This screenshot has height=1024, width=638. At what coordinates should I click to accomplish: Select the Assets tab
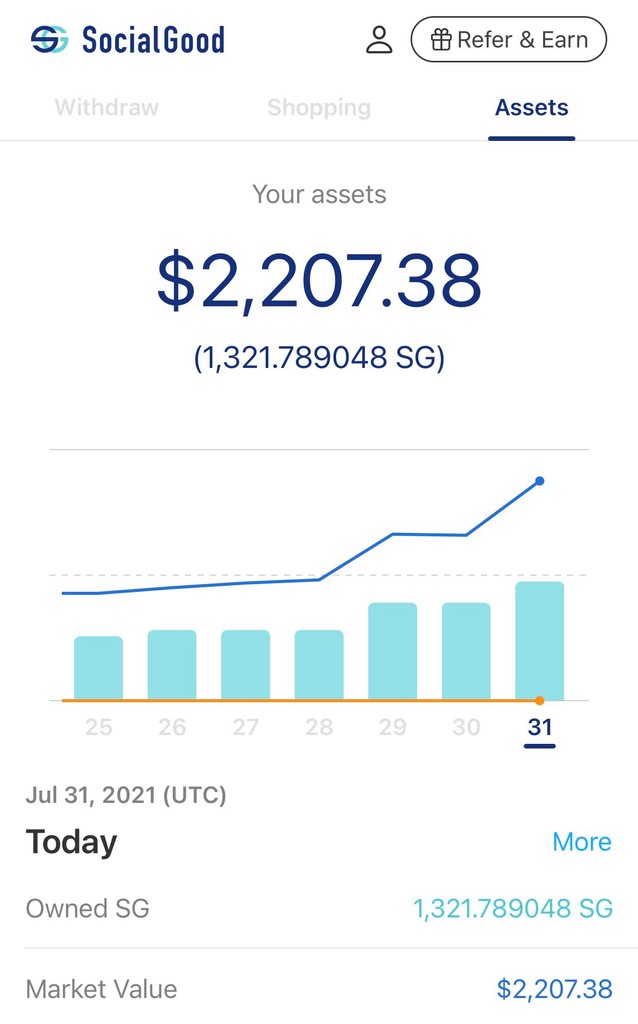(x=531, y=107)
